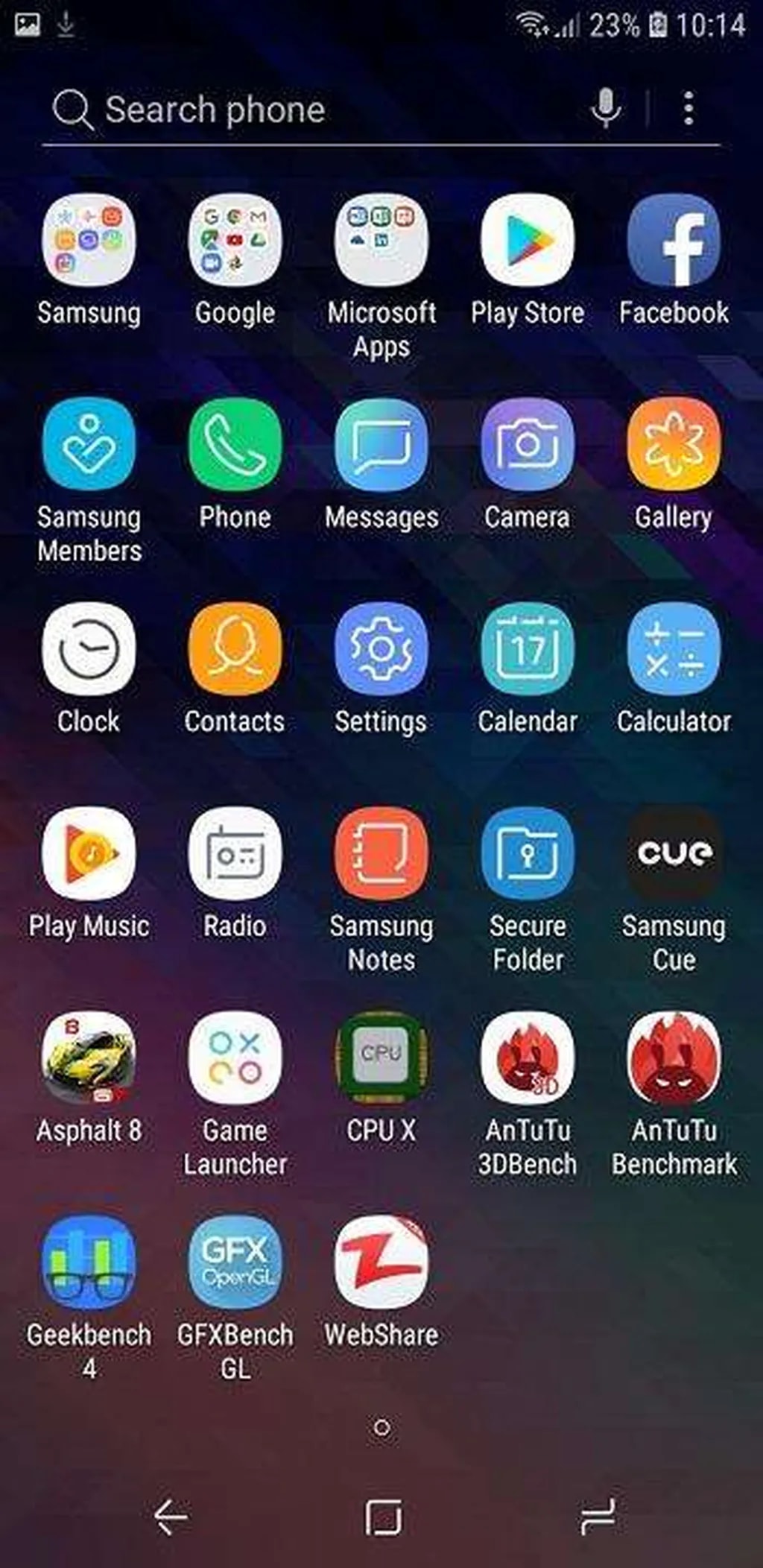This screenshot has width=763, height=1568.
Task: Launch the Camera app
Action: coord(528,445)
